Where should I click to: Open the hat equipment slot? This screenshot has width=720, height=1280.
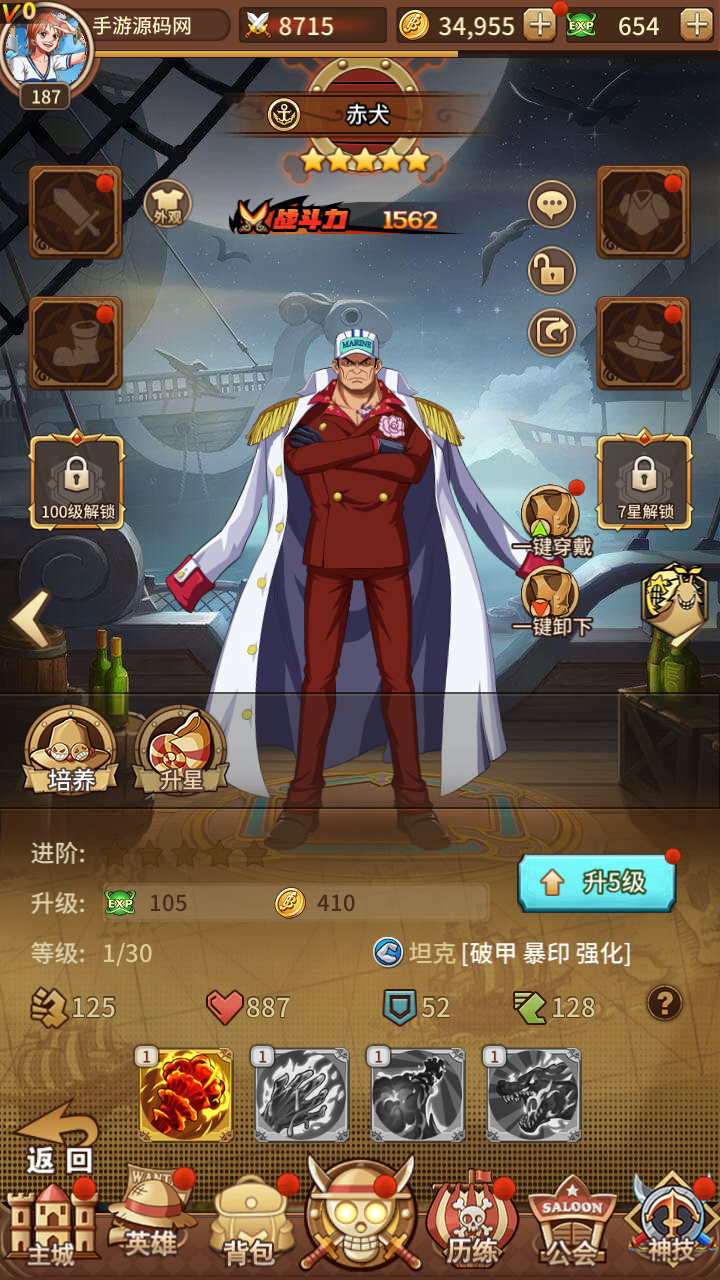[x=642, y=343]
